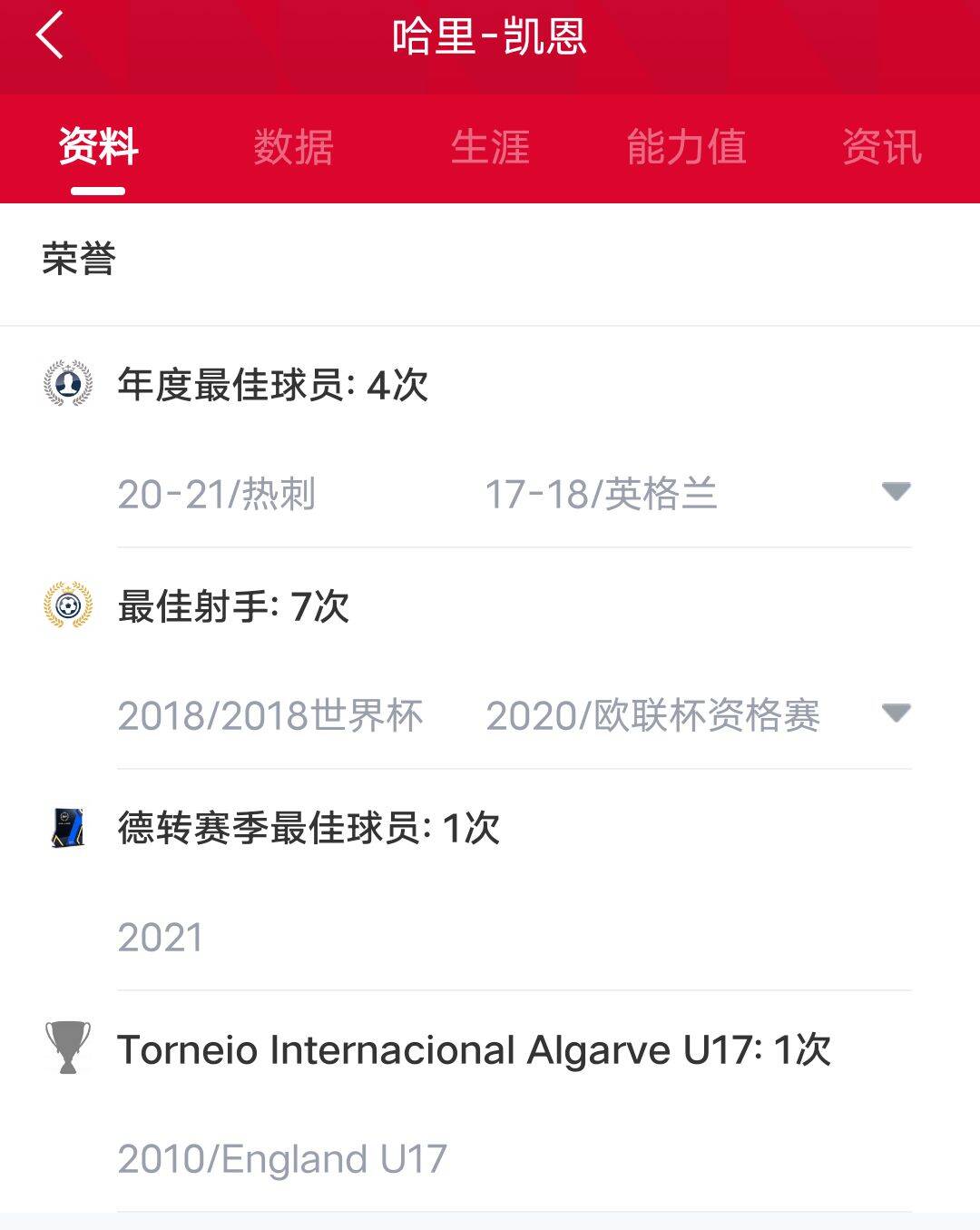Viewport: 980px width, 1230px height.
Task: Expand the 最佳射手 list
Action: pyautogui.click(x=896, y=713)
